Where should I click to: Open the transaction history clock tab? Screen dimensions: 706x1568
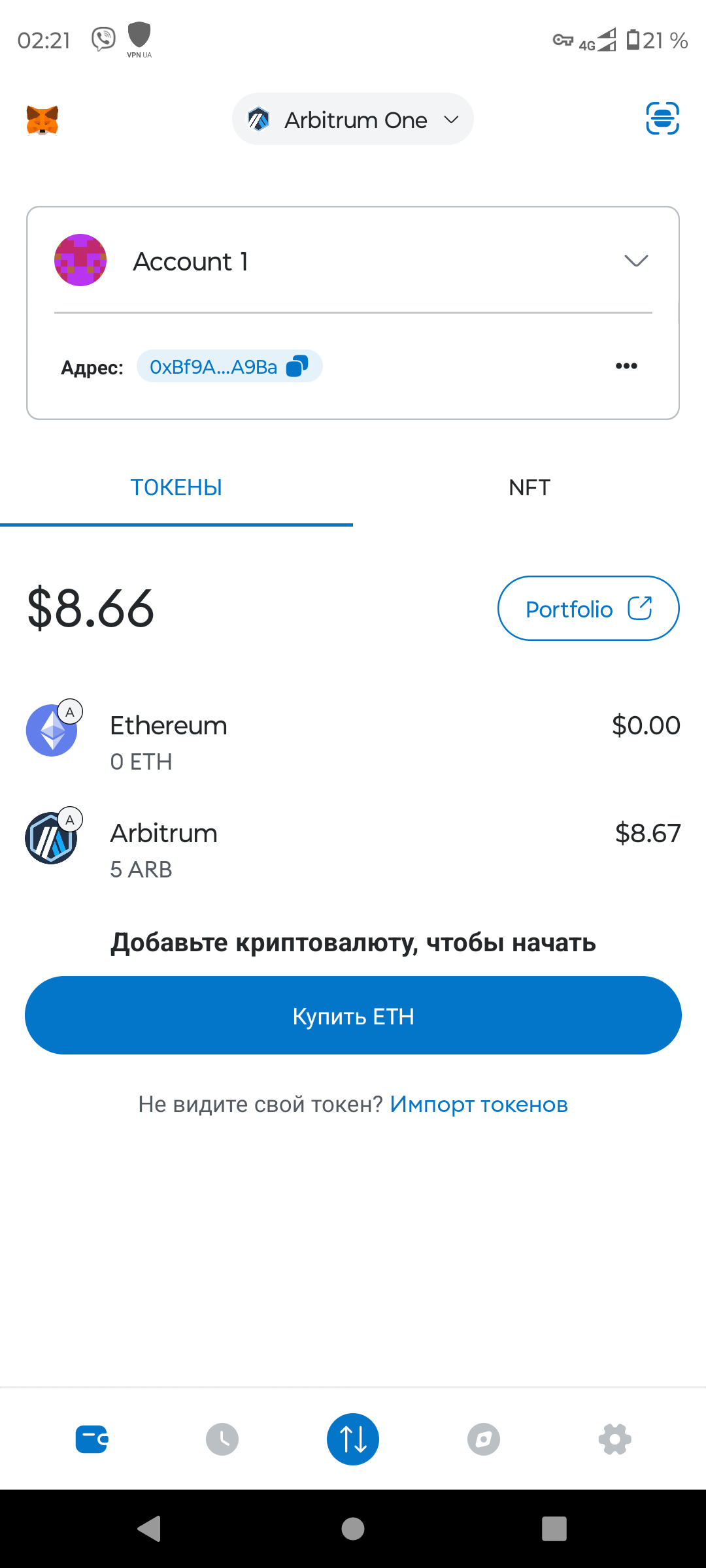[222, 1439]
